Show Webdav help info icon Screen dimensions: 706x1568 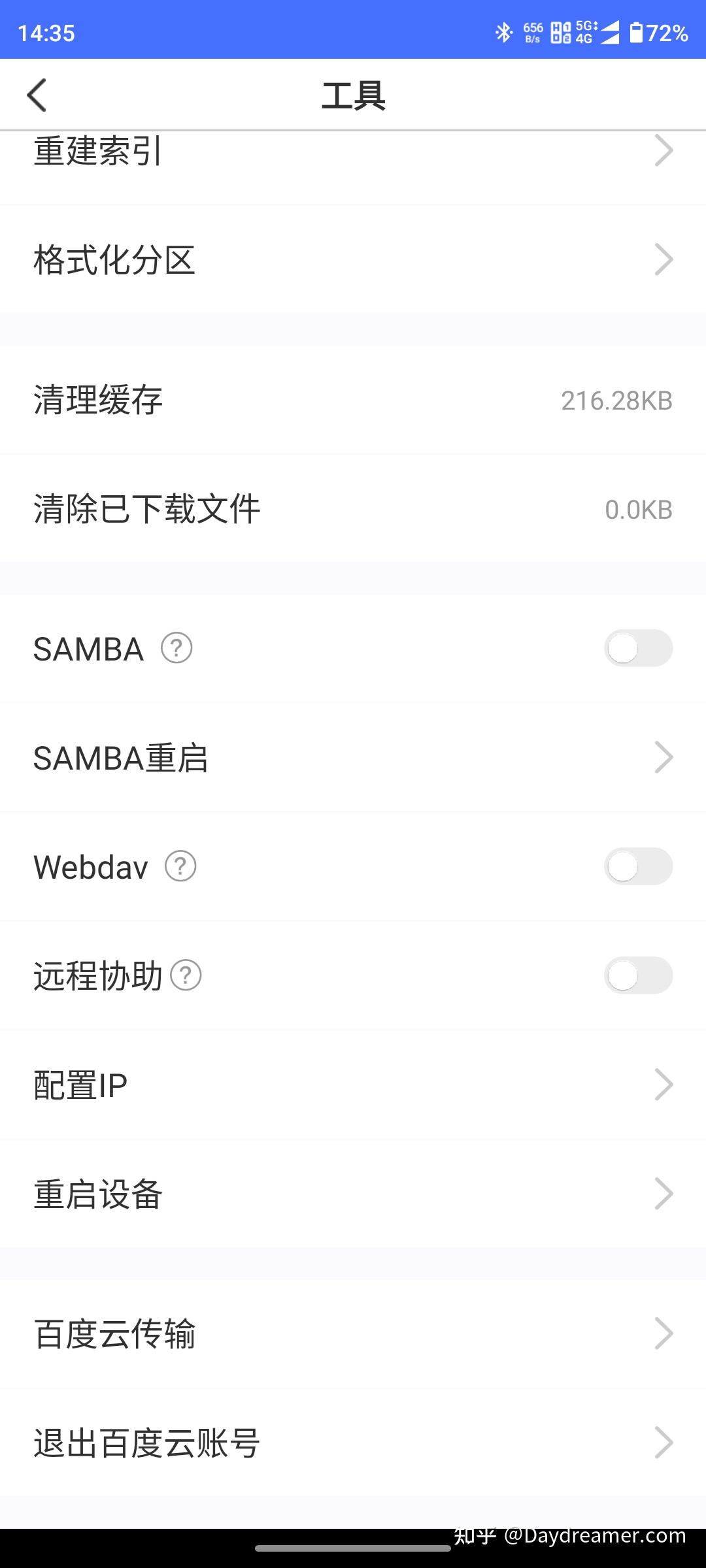click(x=180, y=866)
